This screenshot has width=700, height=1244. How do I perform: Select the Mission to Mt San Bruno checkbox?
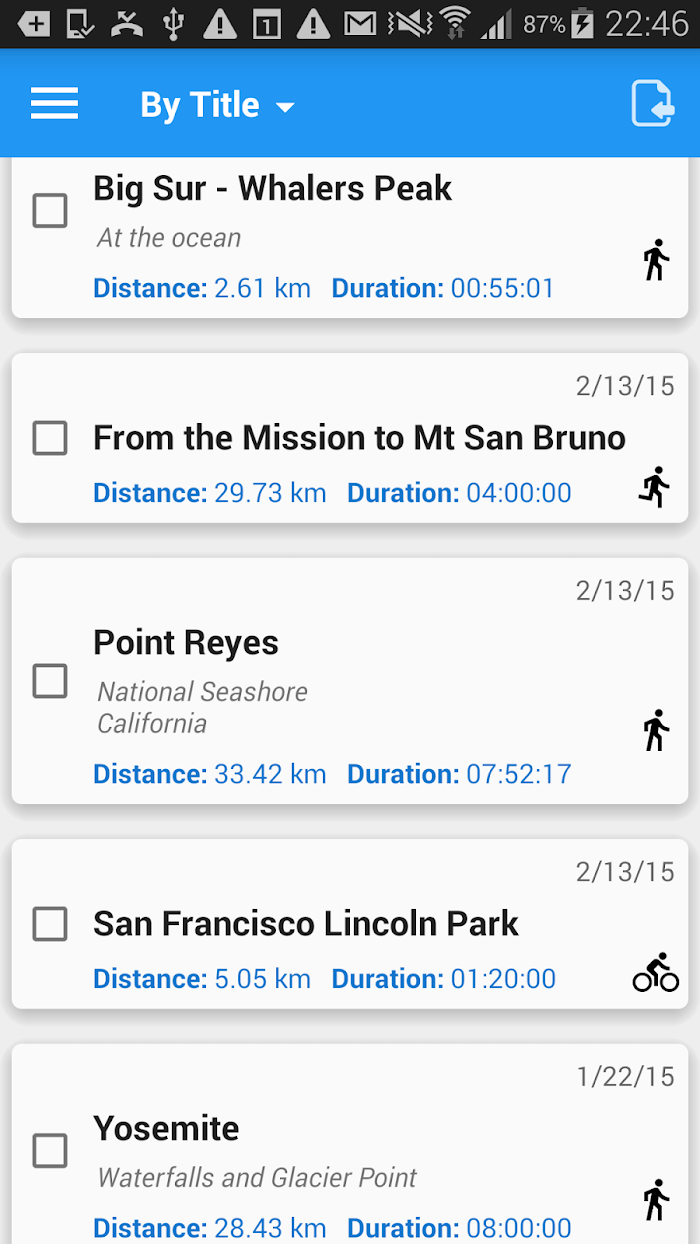pyautogui.click(x=50, y=438)
